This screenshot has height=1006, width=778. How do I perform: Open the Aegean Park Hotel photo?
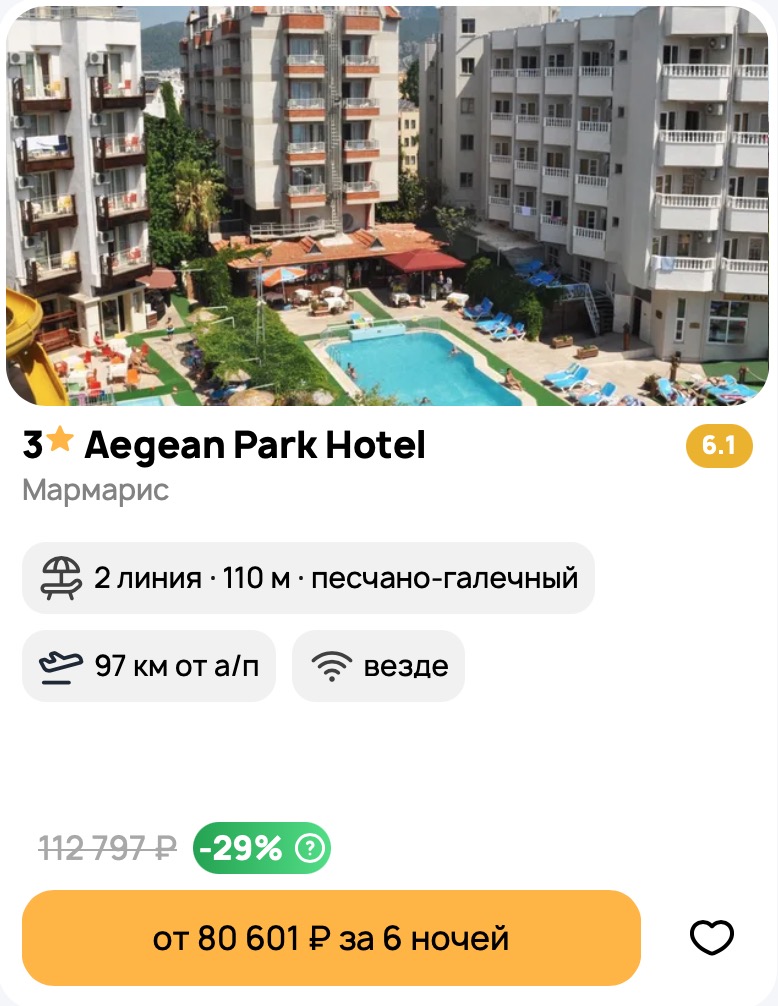pos(388,205)
